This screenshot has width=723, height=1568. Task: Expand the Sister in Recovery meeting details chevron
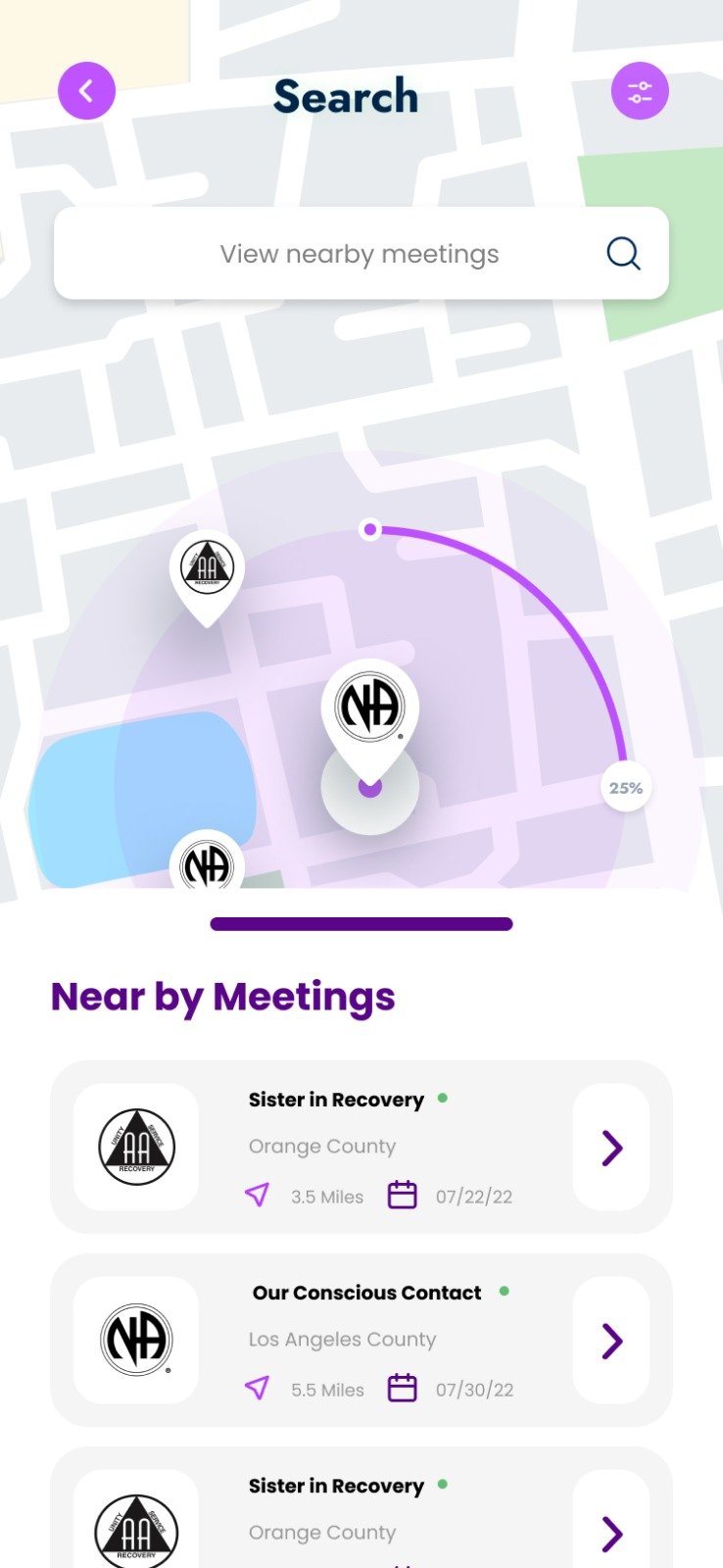click(x=610, y=1148)
